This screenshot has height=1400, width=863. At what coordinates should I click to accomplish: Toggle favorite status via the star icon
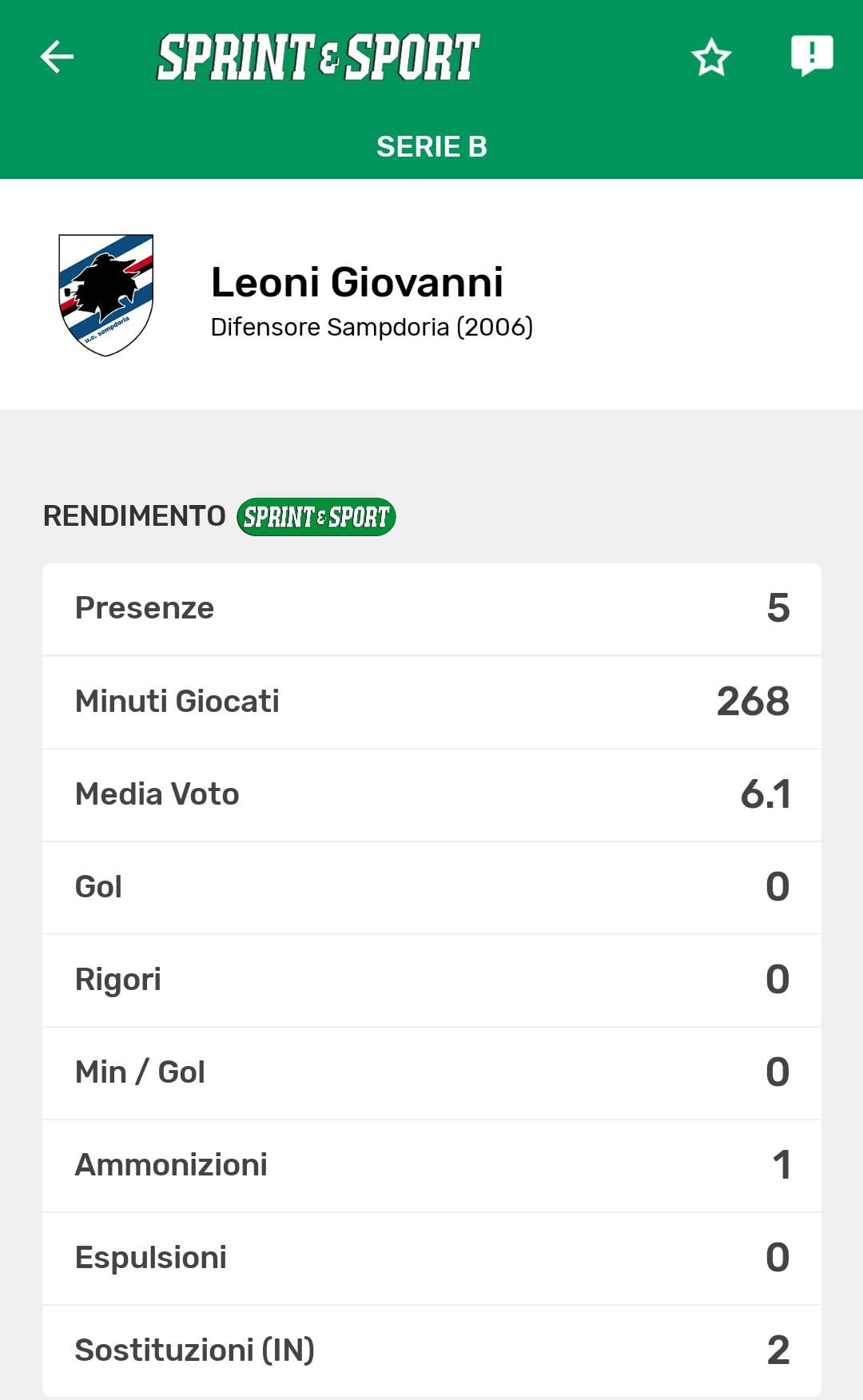tap(710, 56)
